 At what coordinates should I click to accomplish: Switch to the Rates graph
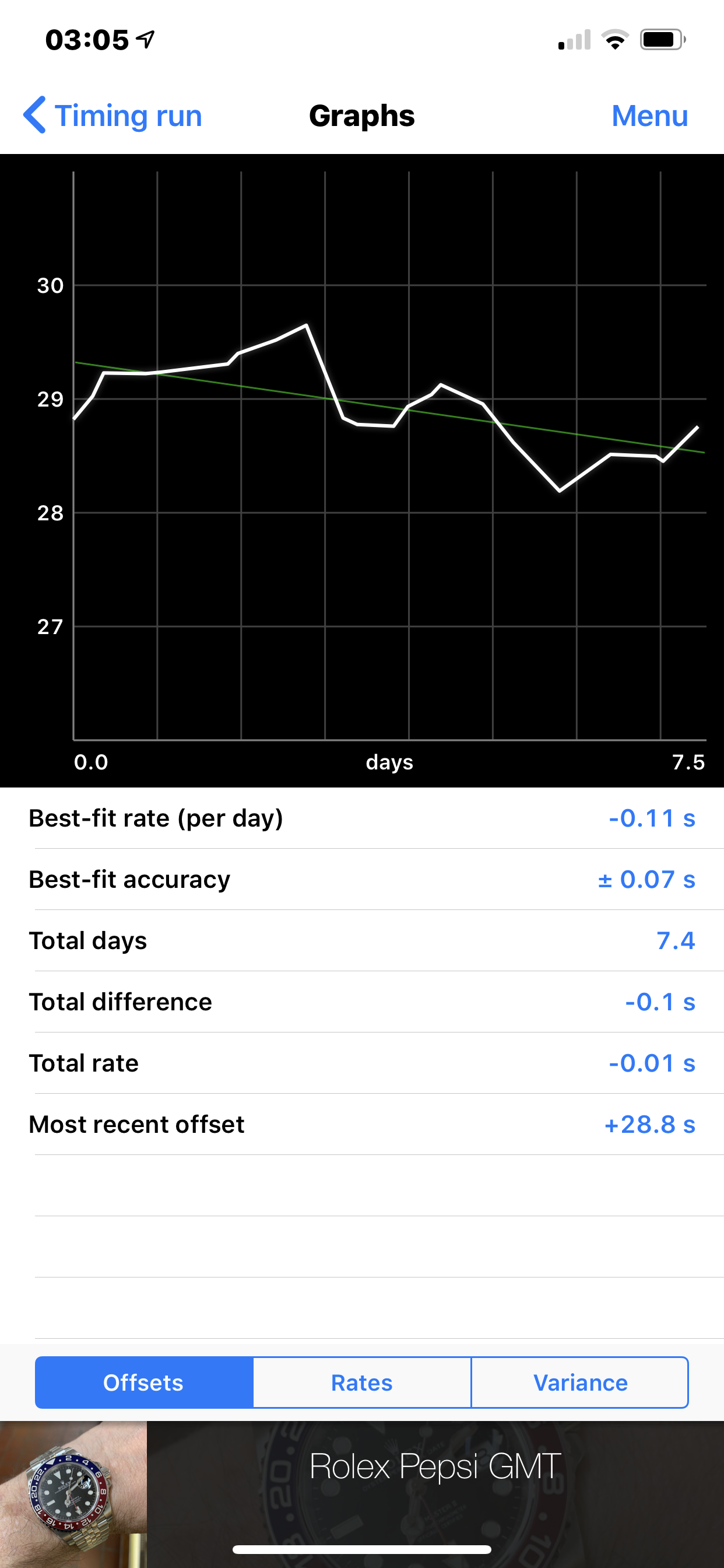[361, 1382]
